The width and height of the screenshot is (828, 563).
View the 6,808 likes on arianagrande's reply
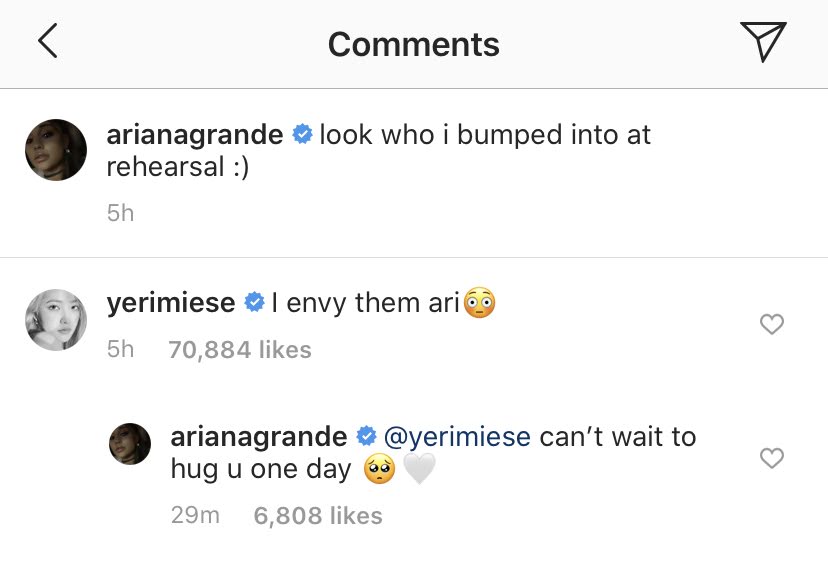coord(318,515)
